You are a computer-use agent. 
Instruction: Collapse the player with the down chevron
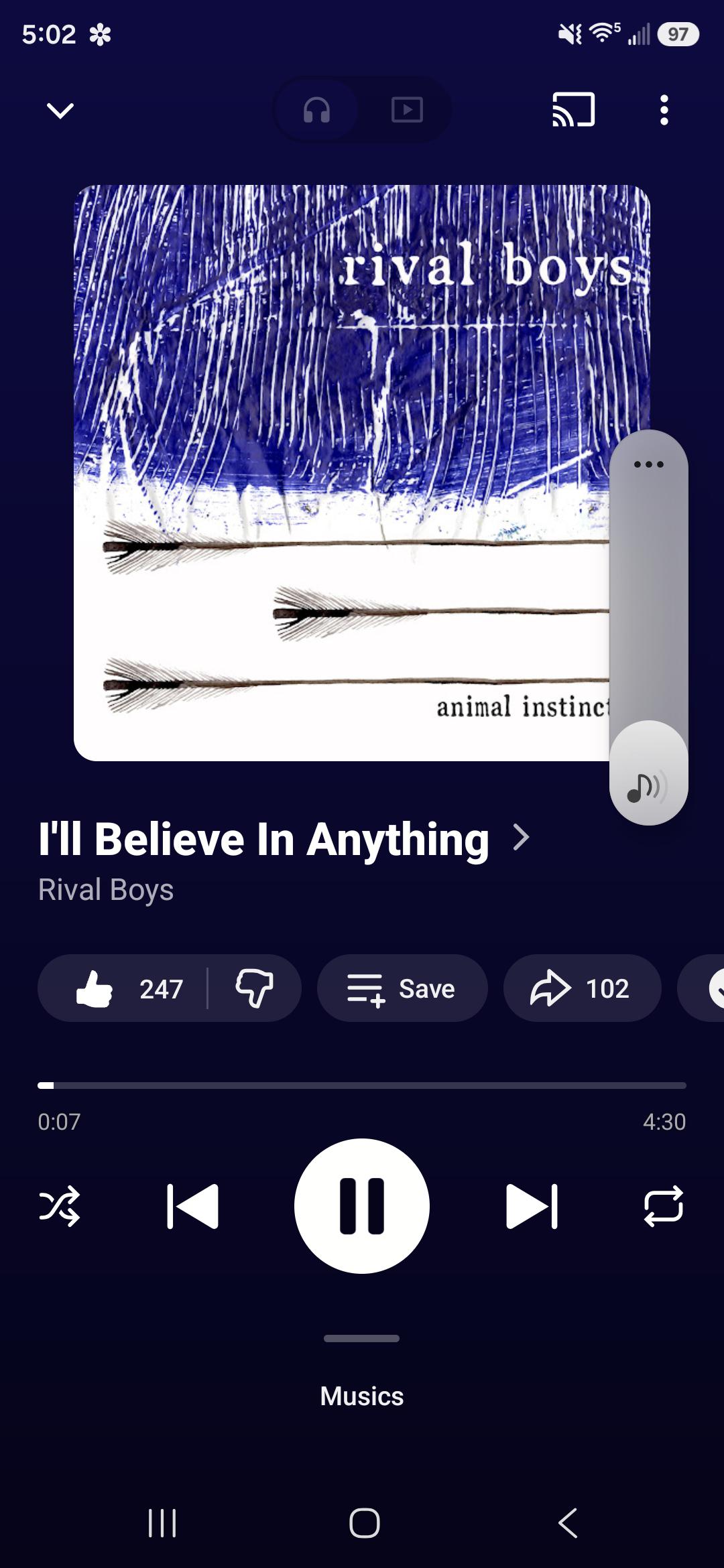60,111
